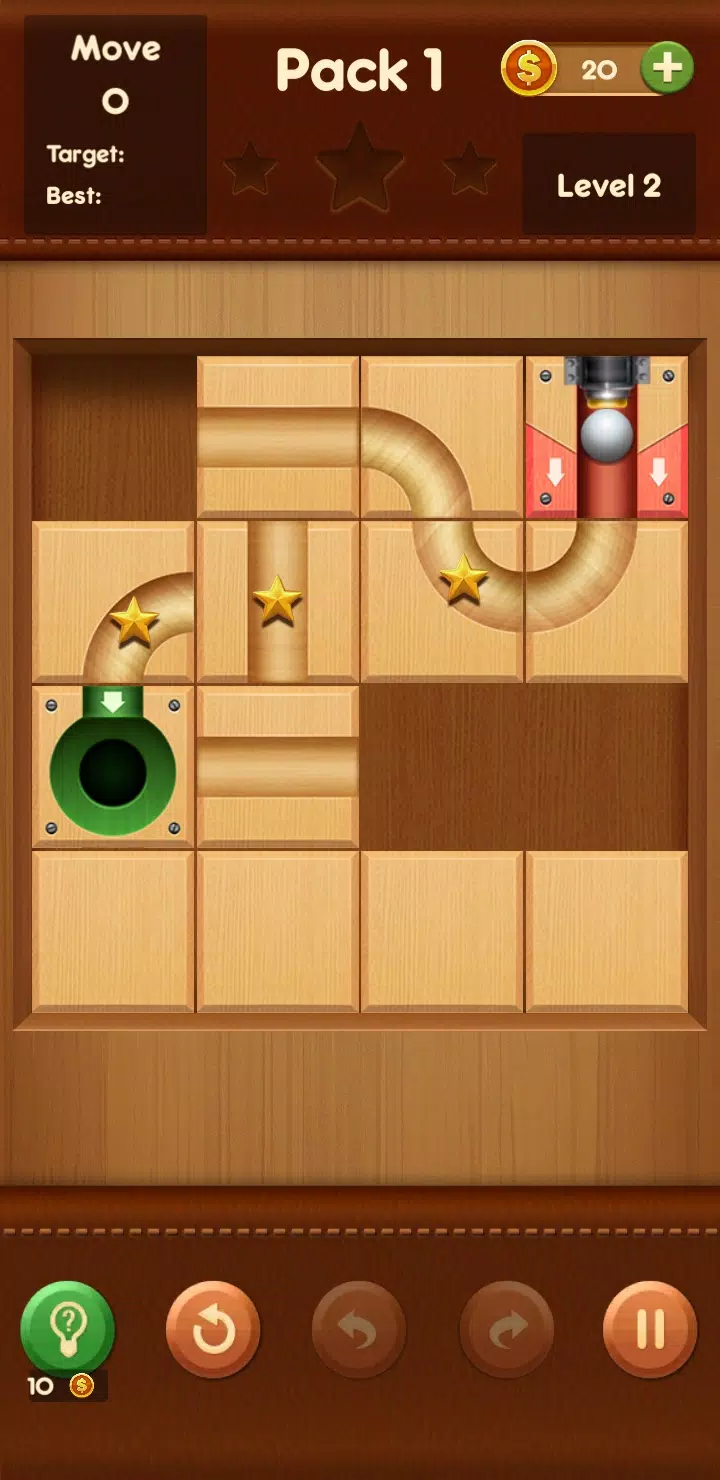Restart the level

coord(213,1329)
